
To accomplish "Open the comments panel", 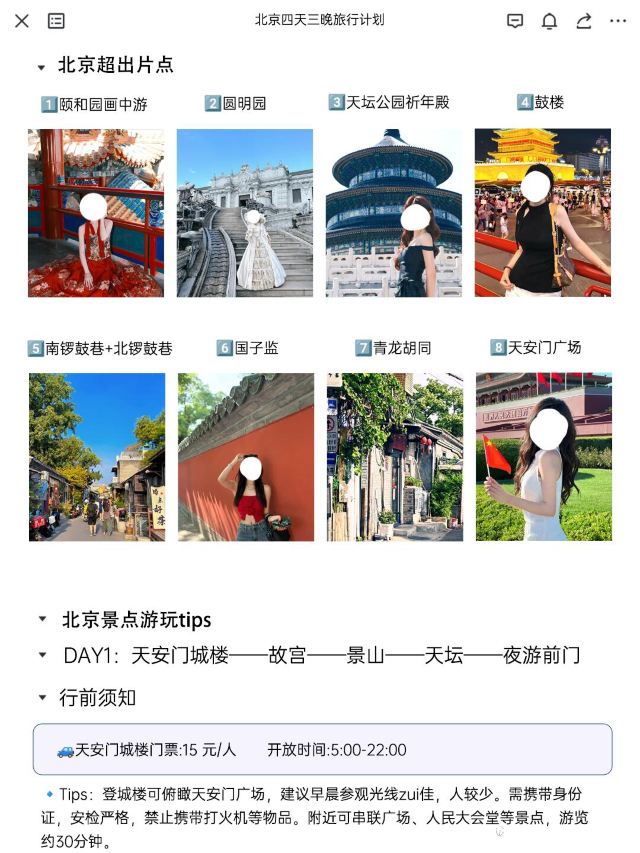I will (515, 21).
